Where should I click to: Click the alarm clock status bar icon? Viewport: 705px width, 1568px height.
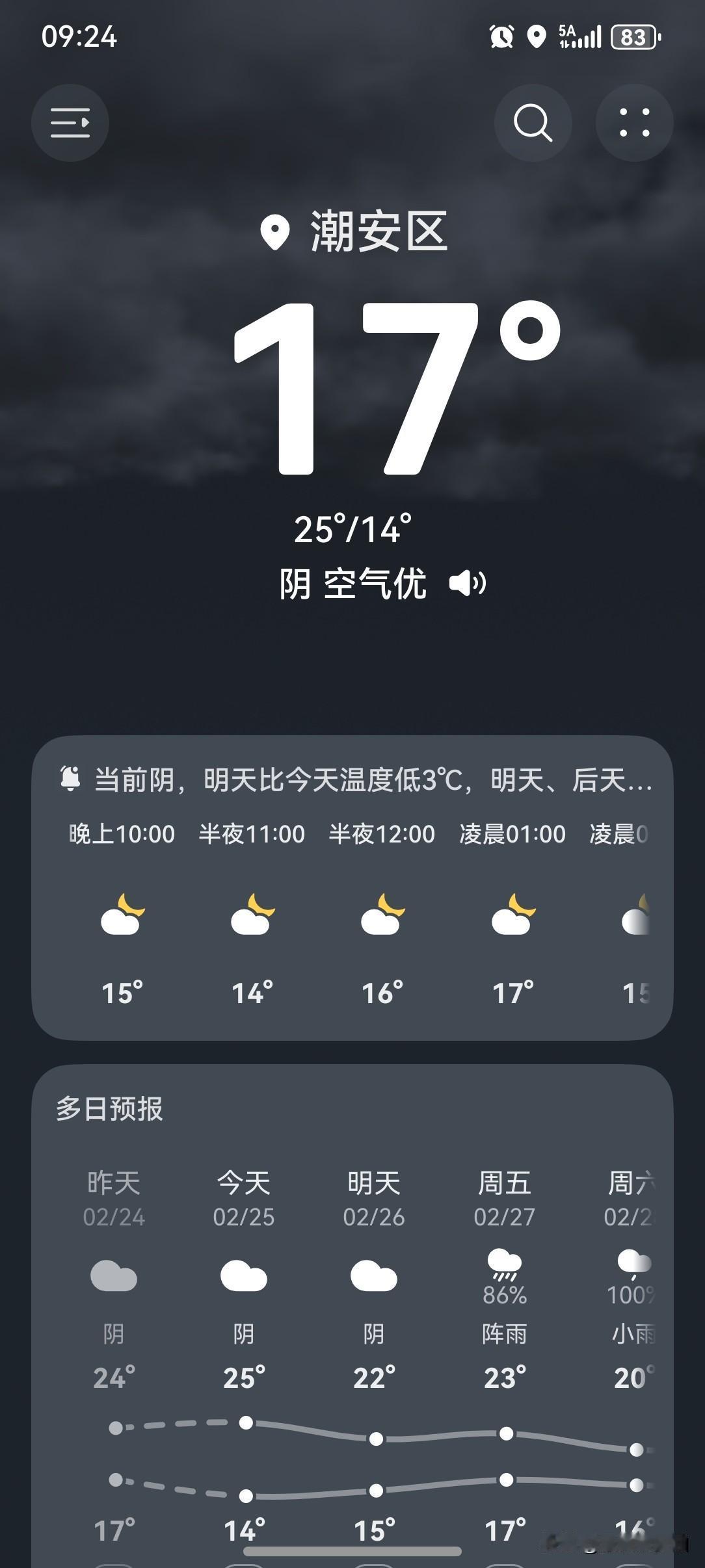pyautogui.click(x=501, y=37)
